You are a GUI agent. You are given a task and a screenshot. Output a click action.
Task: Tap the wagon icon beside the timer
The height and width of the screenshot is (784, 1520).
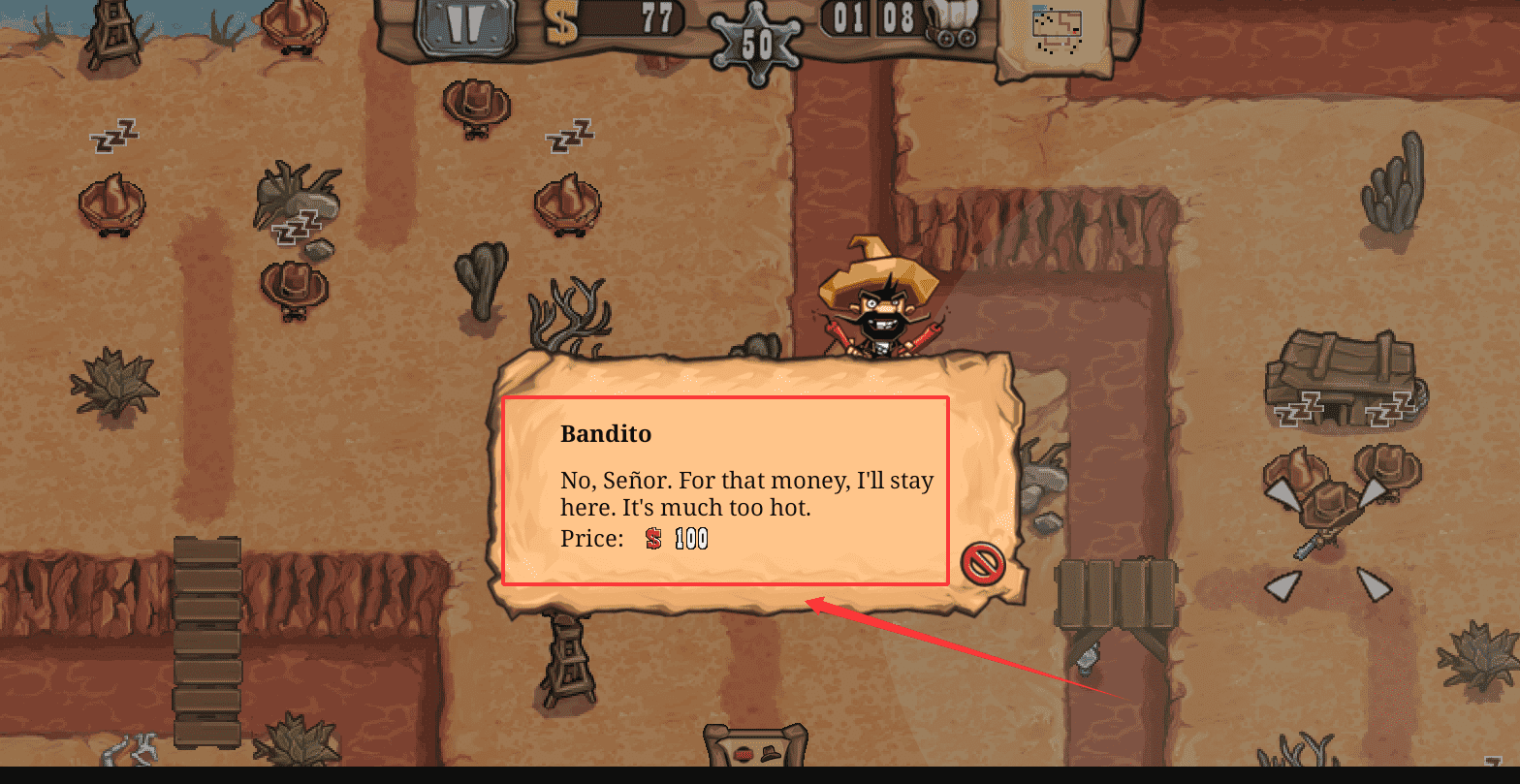pyautogui.click(x=950, y=21)
